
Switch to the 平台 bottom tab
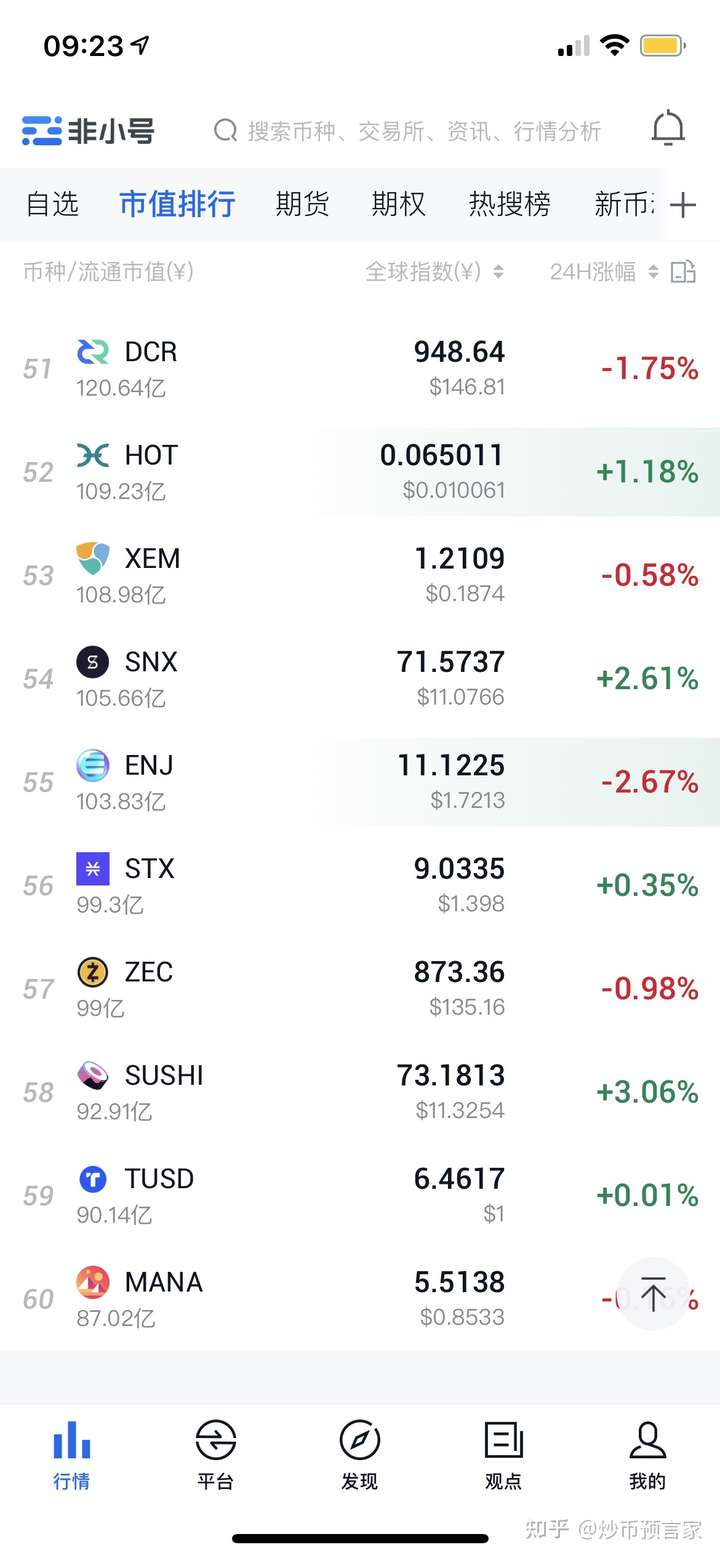[x=215, y=1455]
